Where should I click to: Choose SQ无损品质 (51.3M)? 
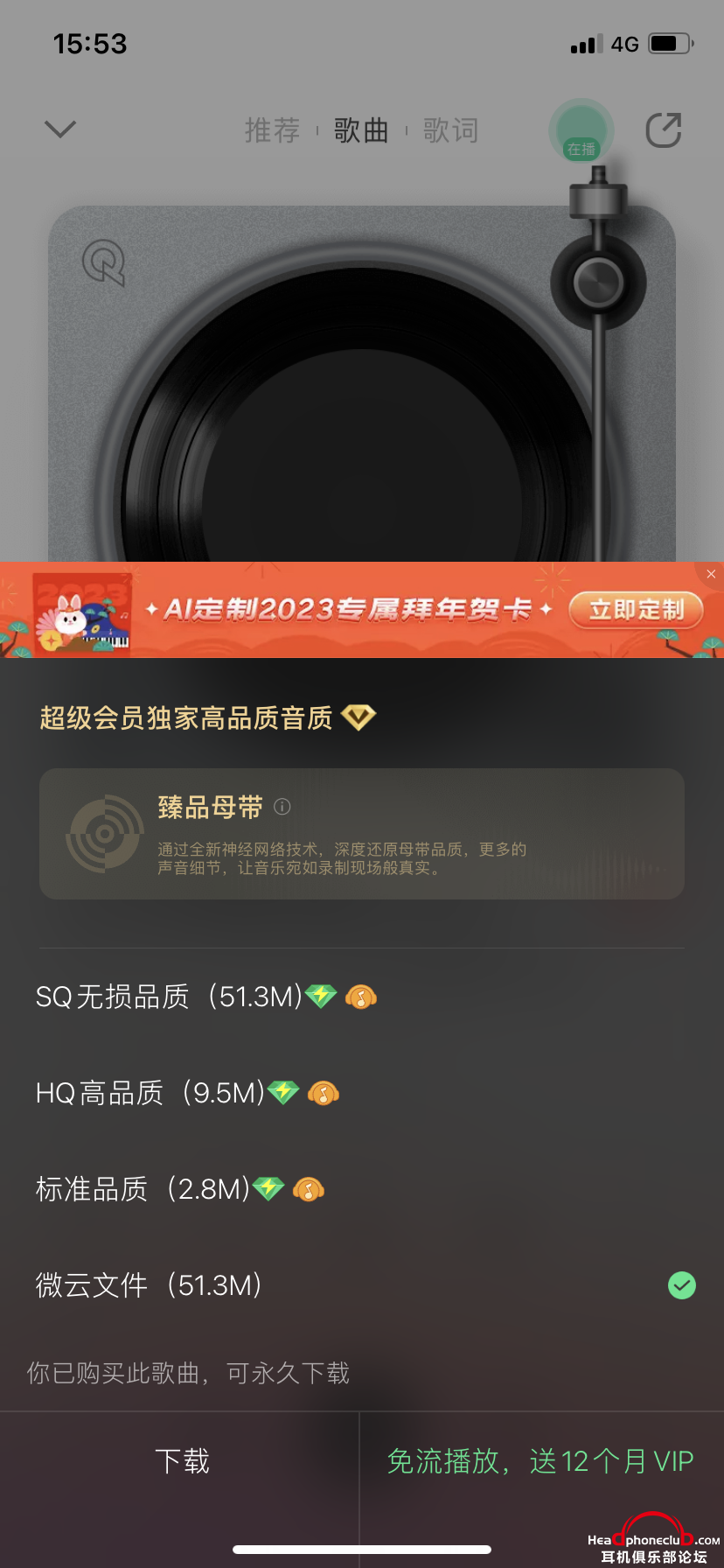point(169,997)
